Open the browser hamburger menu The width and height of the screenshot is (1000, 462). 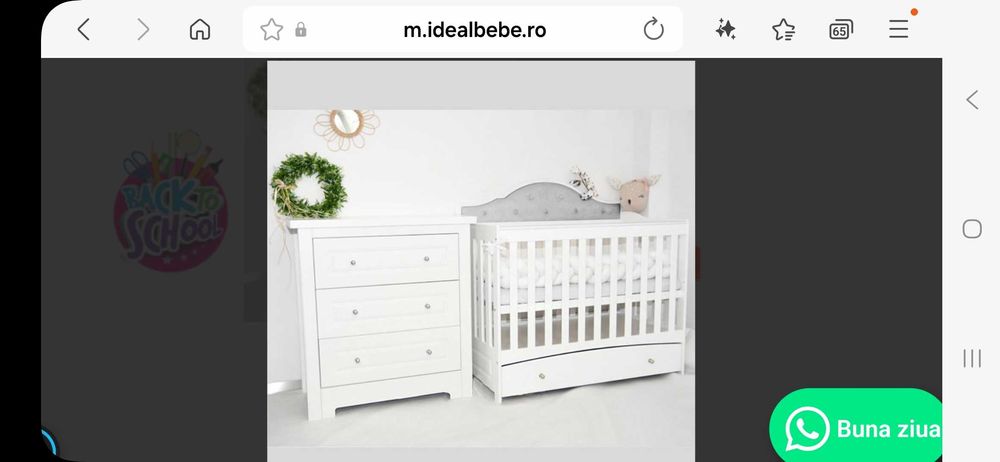pos(899,30)
